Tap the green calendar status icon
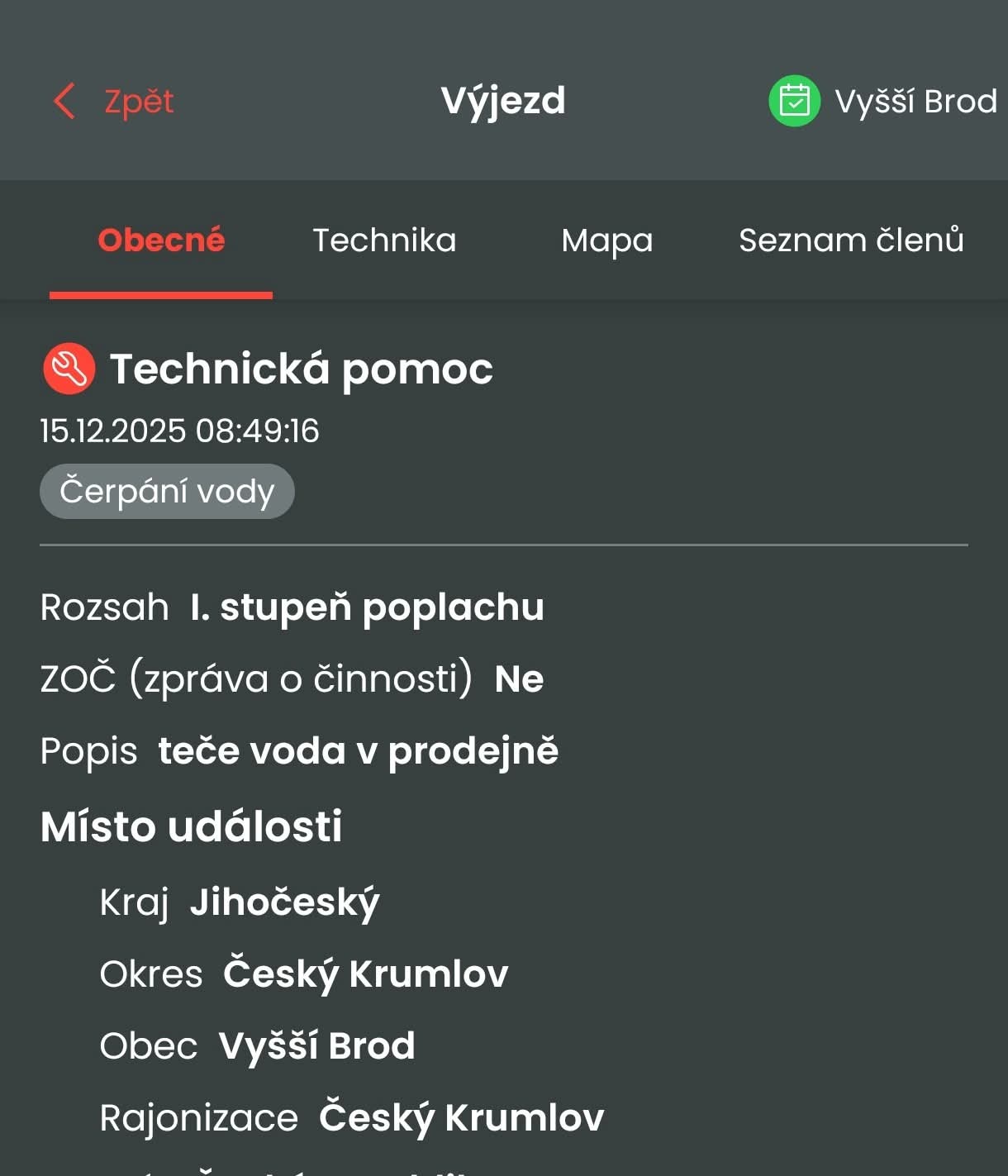Screen dimensions: 1008x1176 coord(794,102)
